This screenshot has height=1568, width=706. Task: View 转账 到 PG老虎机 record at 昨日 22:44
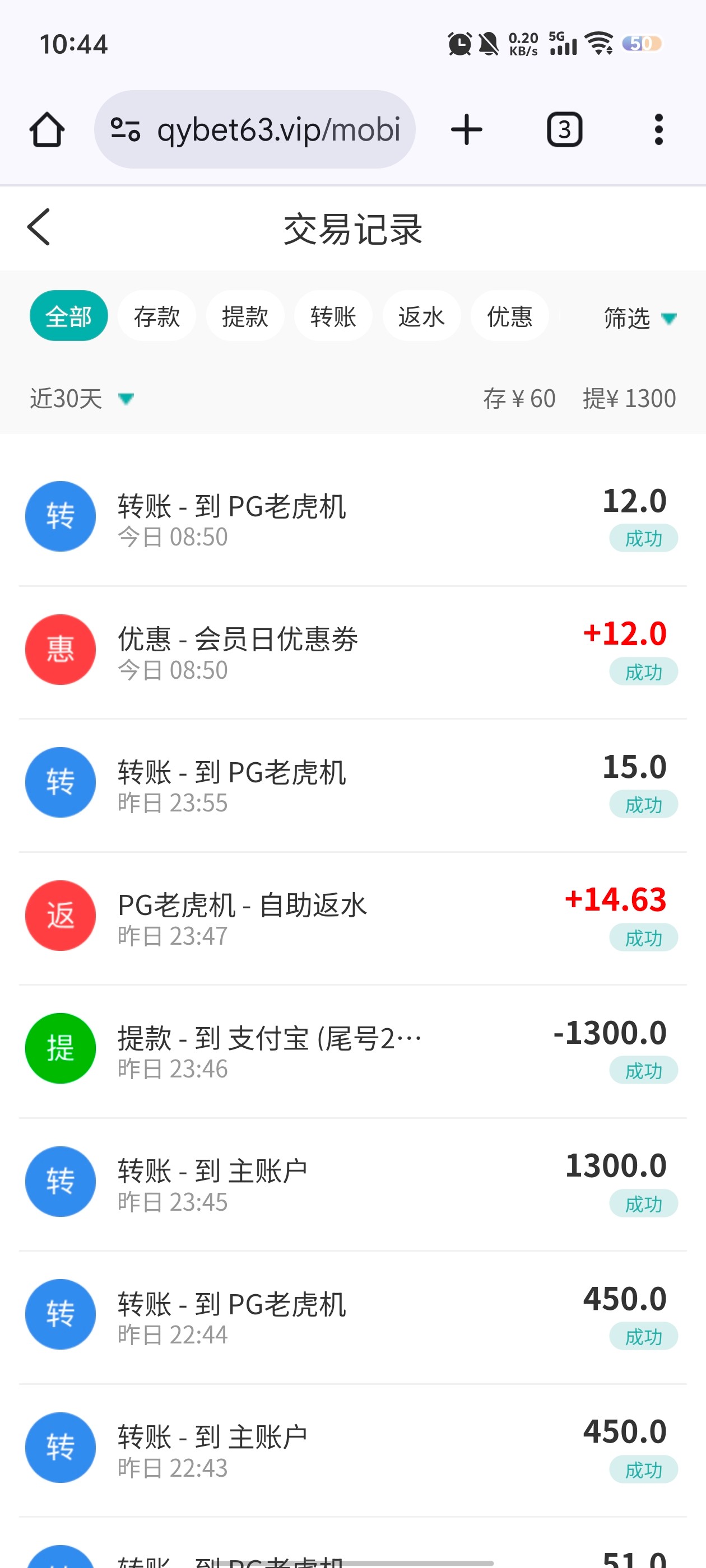[x=352, y=1315]
